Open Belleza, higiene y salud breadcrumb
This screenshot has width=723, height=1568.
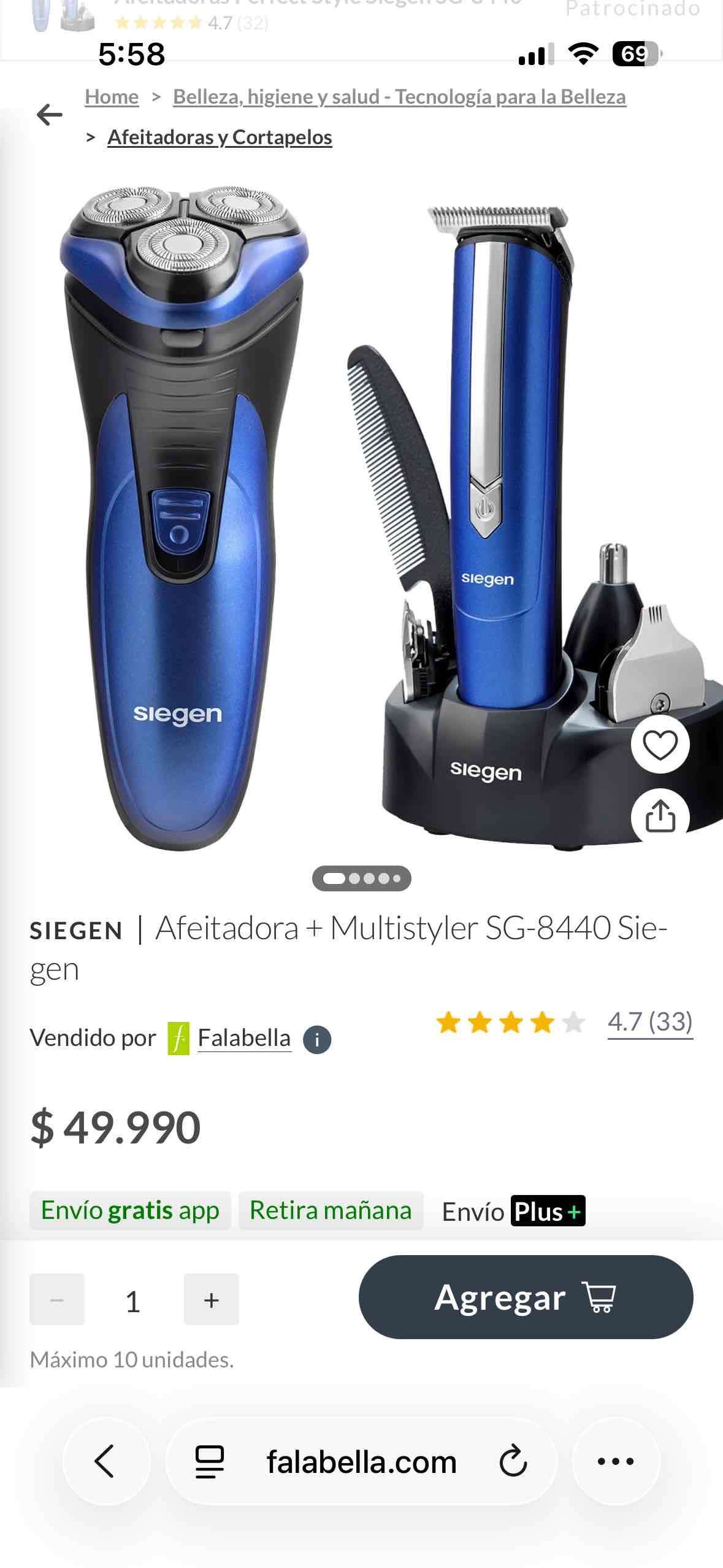click(399, 97)
